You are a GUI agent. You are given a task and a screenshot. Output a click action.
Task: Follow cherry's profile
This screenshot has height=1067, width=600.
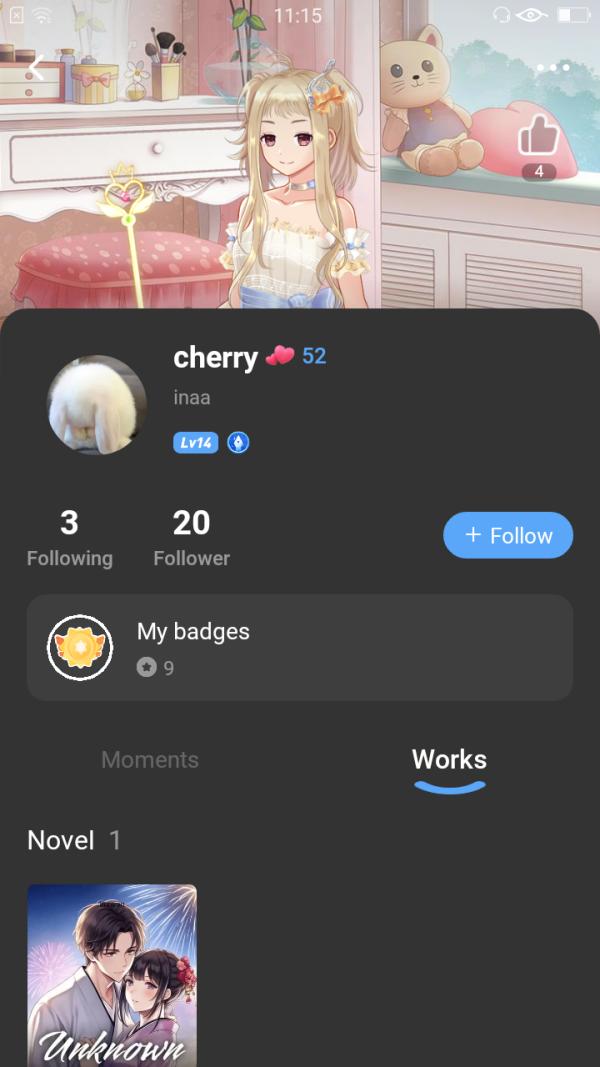(x=508, y=536)
